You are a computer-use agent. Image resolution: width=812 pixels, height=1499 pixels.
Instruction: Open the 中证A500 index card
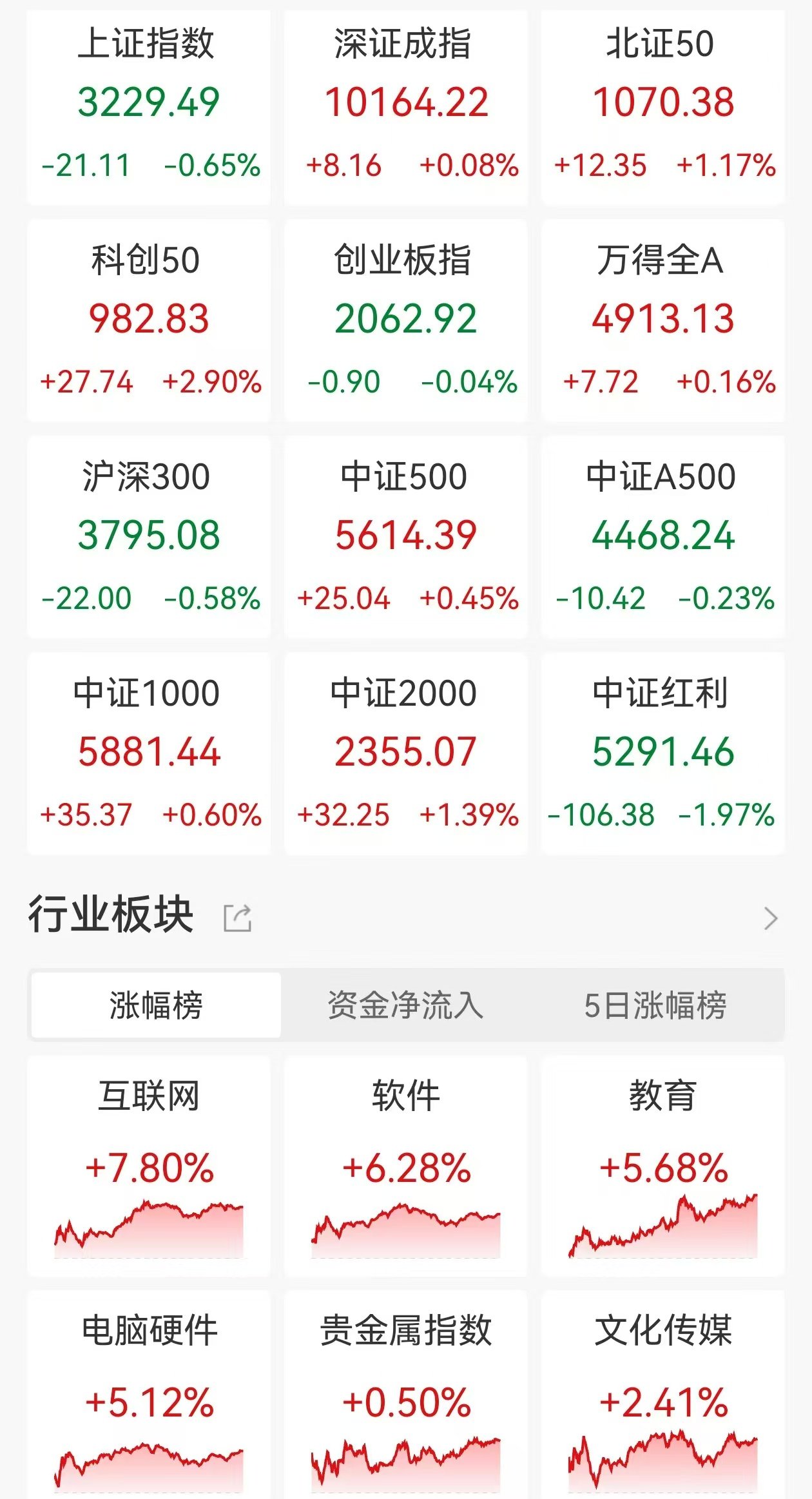point(663,537)
